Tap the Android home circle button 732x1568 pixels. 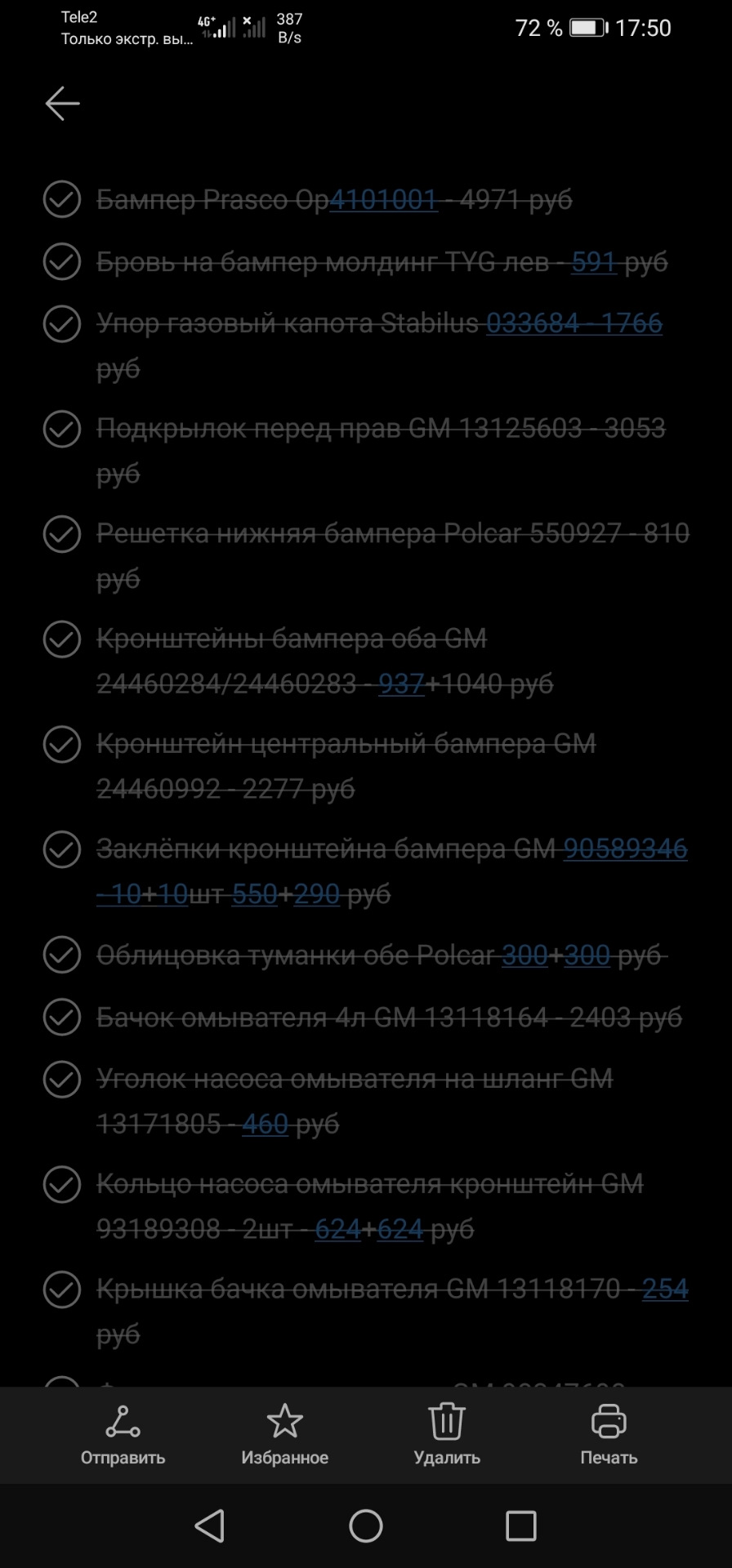368,1526
